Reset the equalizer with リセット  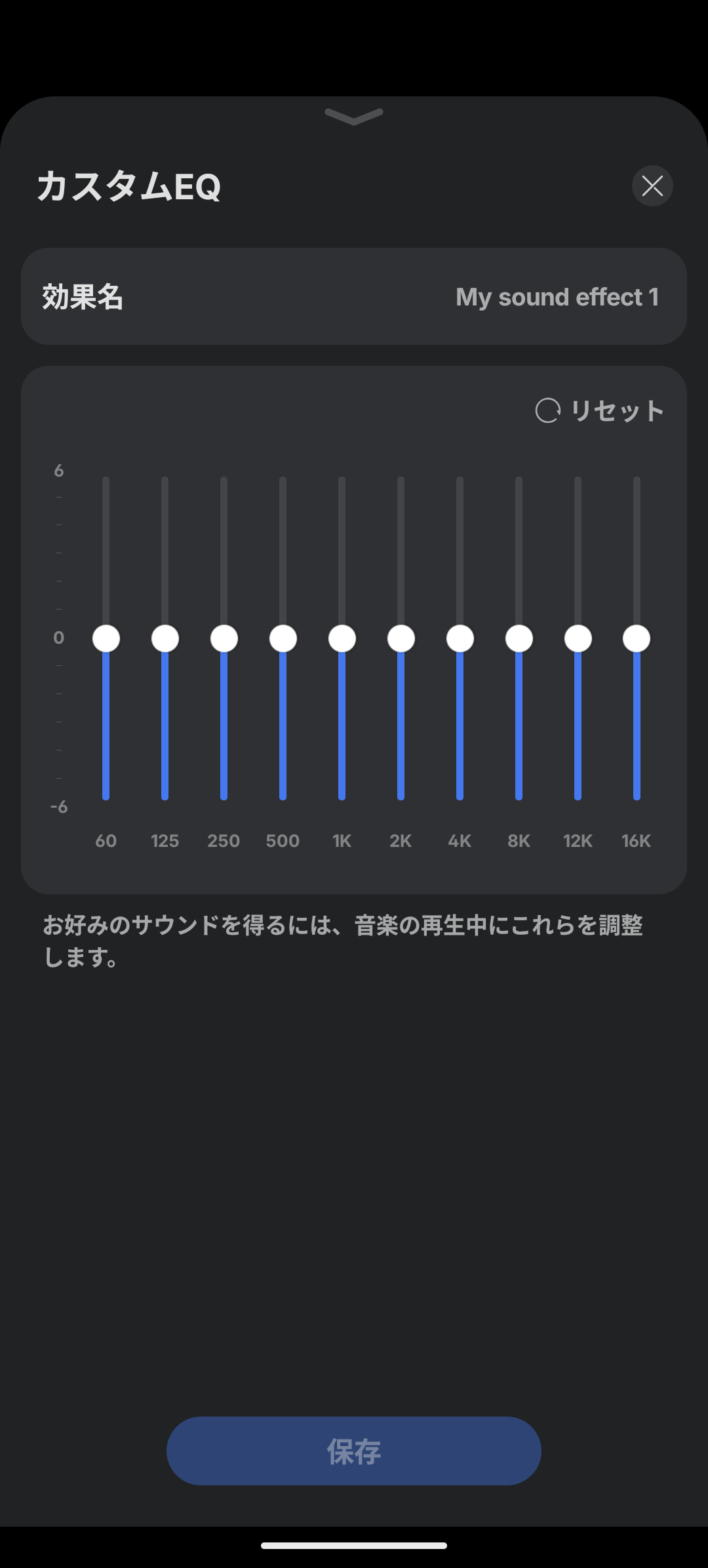pos(600,411)
